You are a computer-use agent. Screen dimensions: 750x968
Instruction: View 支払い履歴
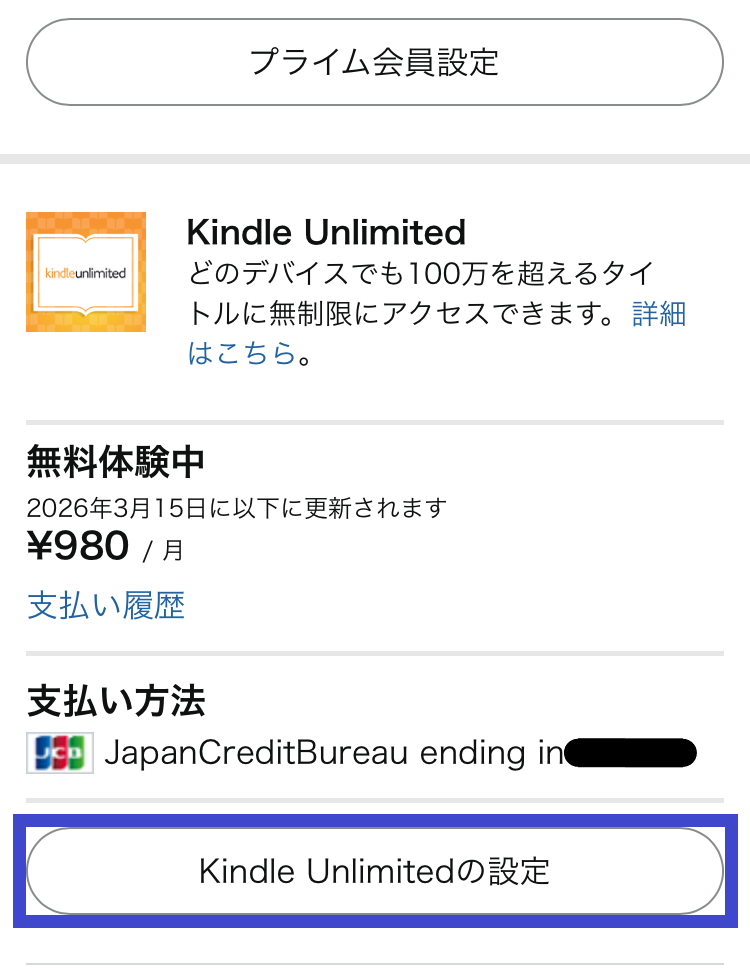point(104,605)
